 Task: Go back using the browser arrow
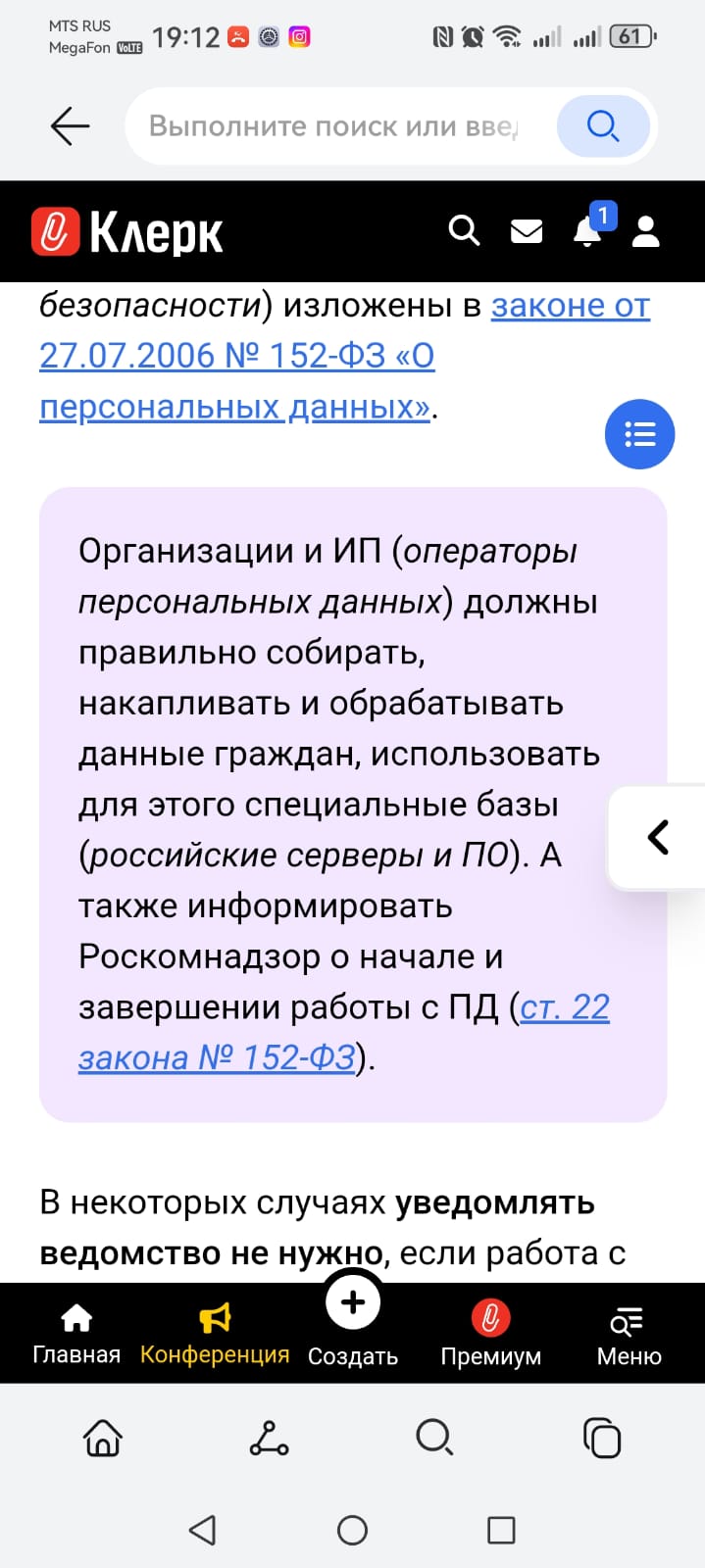[70, 126]
